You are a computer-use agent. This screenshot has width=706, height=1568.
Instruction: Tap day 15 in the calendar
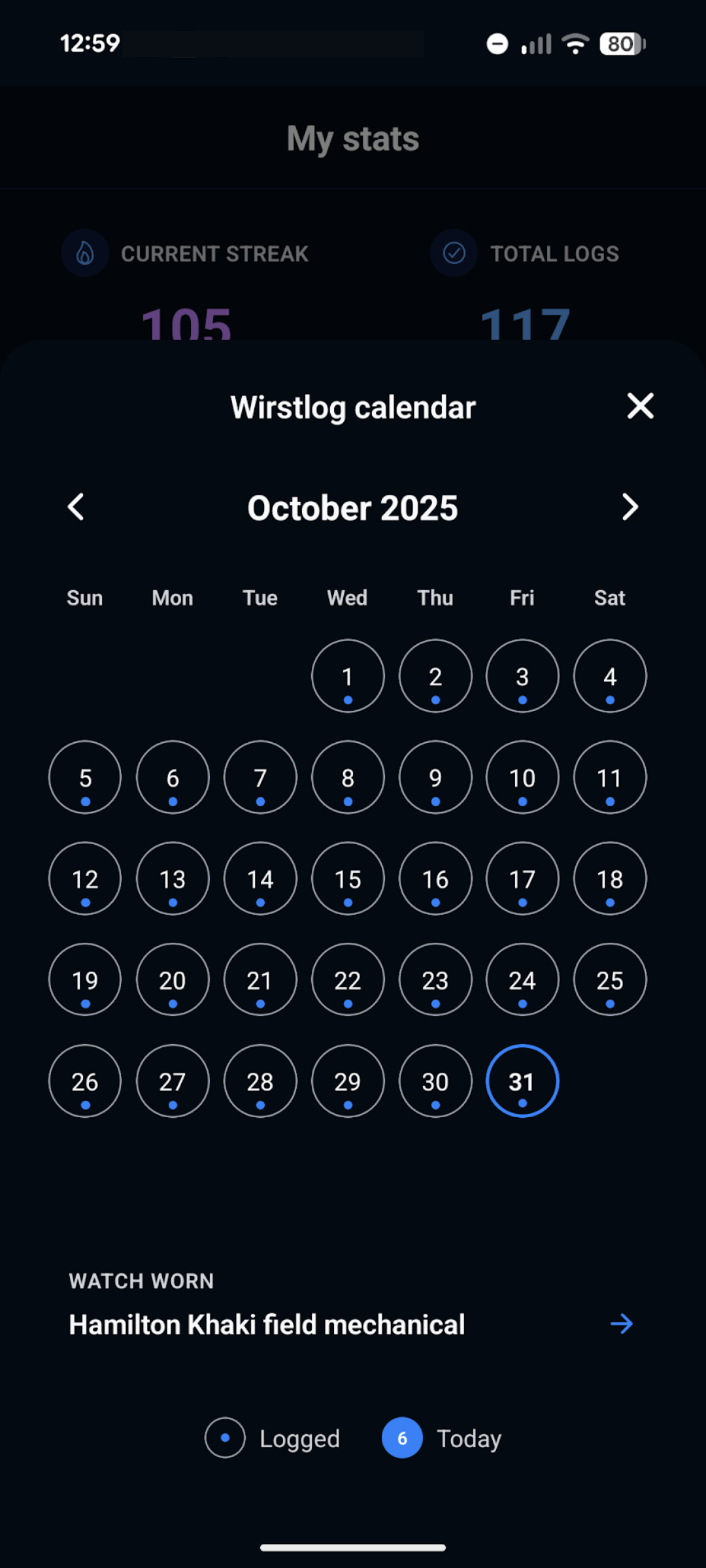click(x=348, y=879)
